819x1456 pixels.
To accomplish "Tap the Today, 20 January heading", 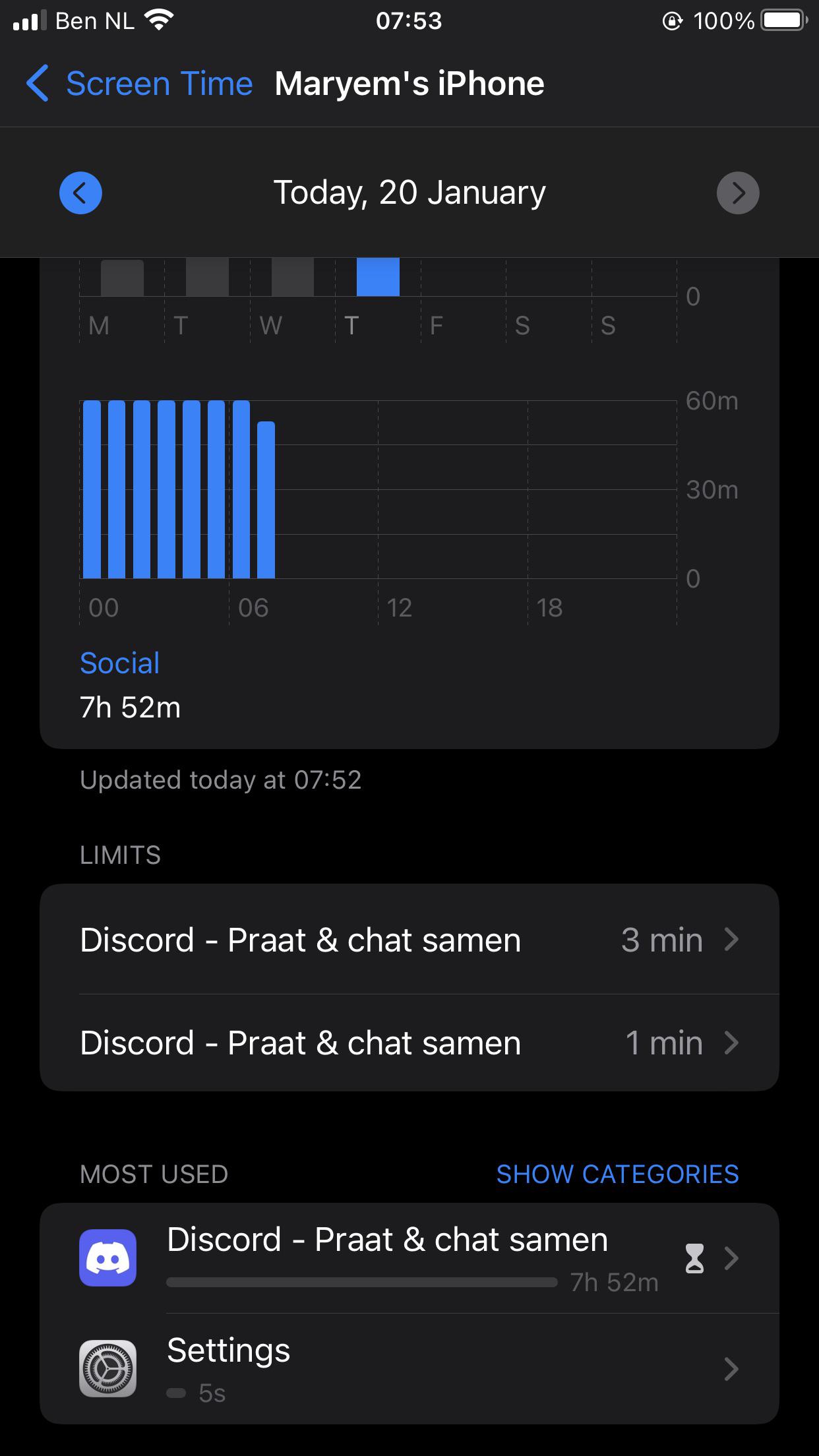I will click(409, 193).
